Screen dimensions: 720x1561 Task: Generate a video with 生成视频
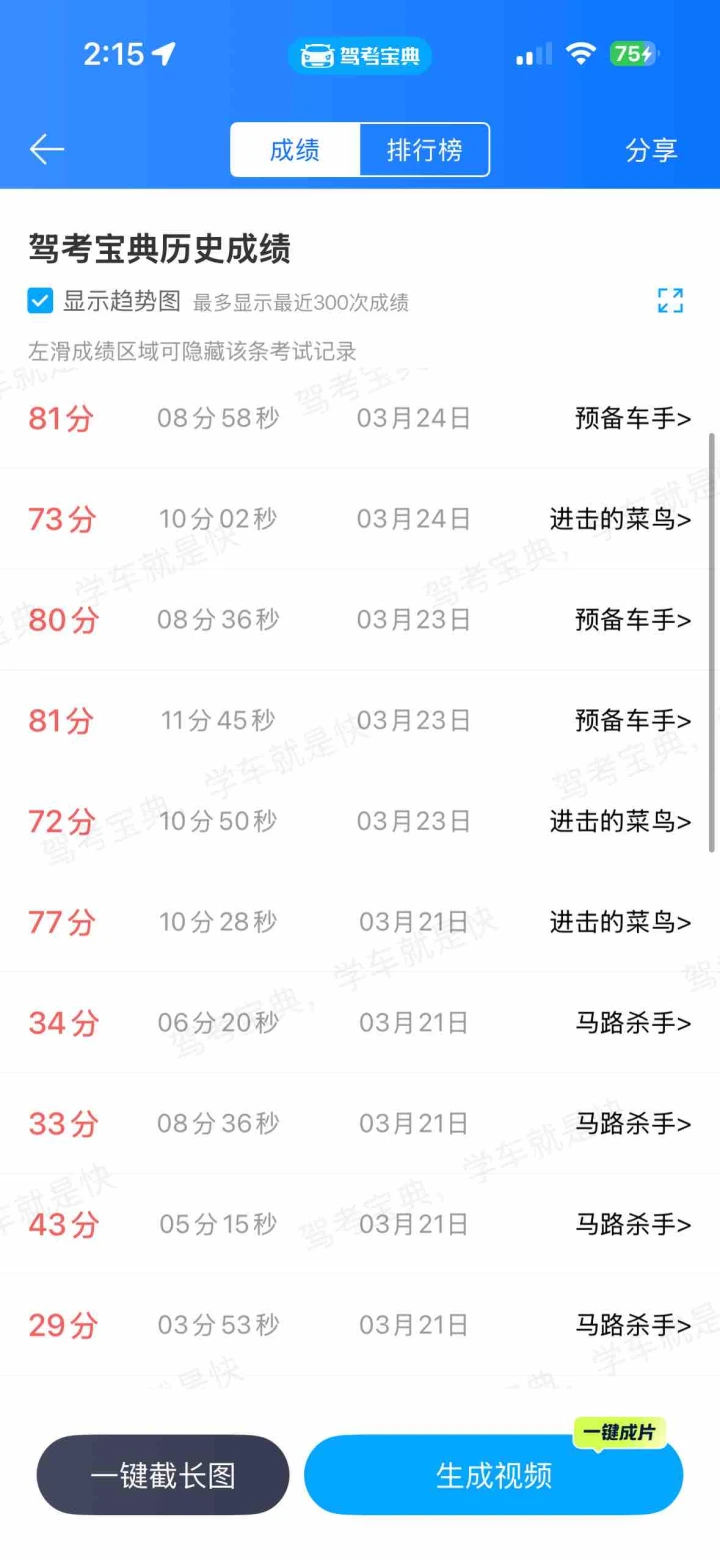tap(493, 1475)
